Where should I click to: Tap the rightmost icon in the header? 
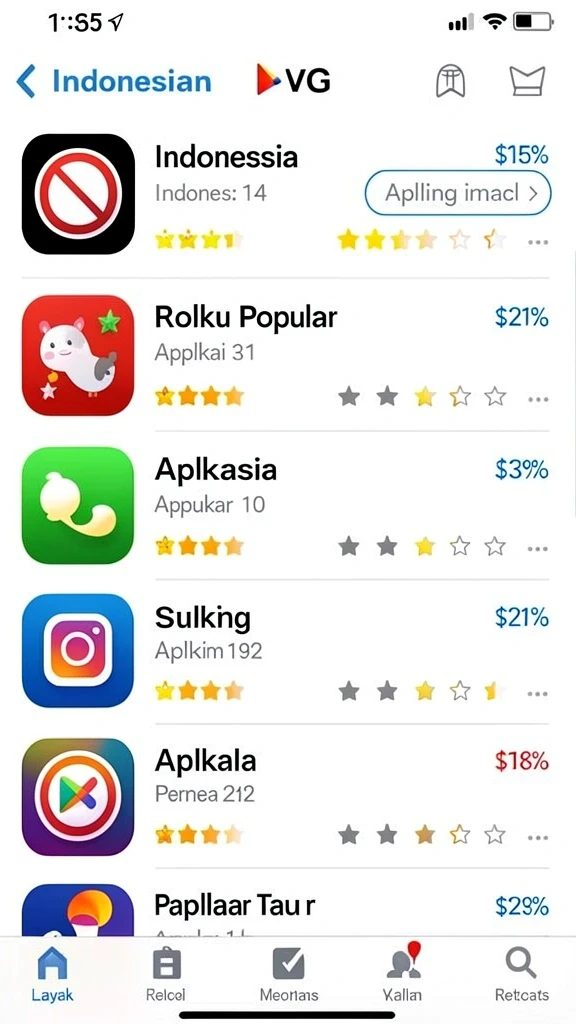click(527, 82)
